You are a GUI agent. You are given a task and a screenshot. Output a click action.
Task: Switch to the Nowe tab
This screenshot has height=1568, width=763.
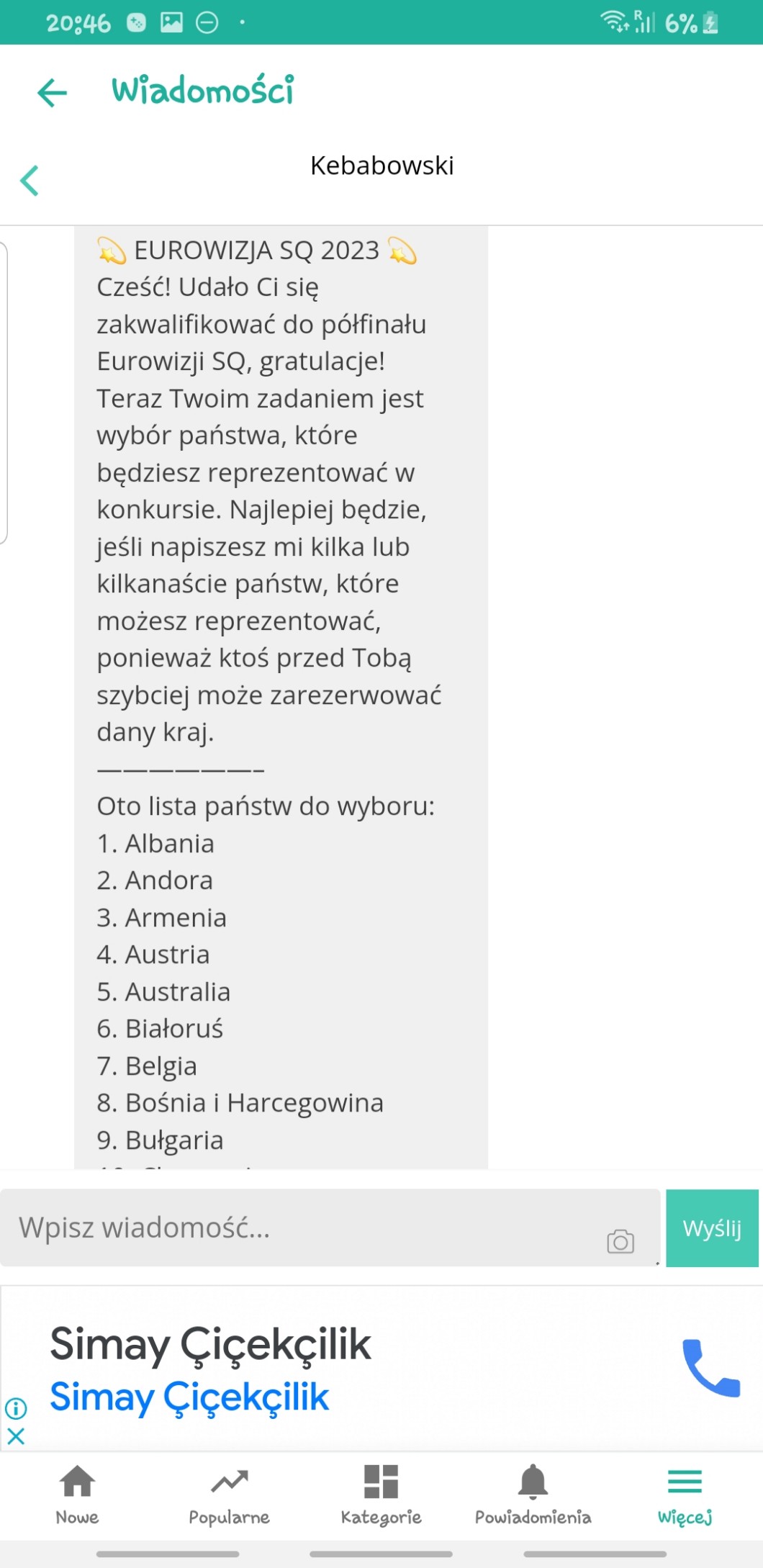[77, 1495]
